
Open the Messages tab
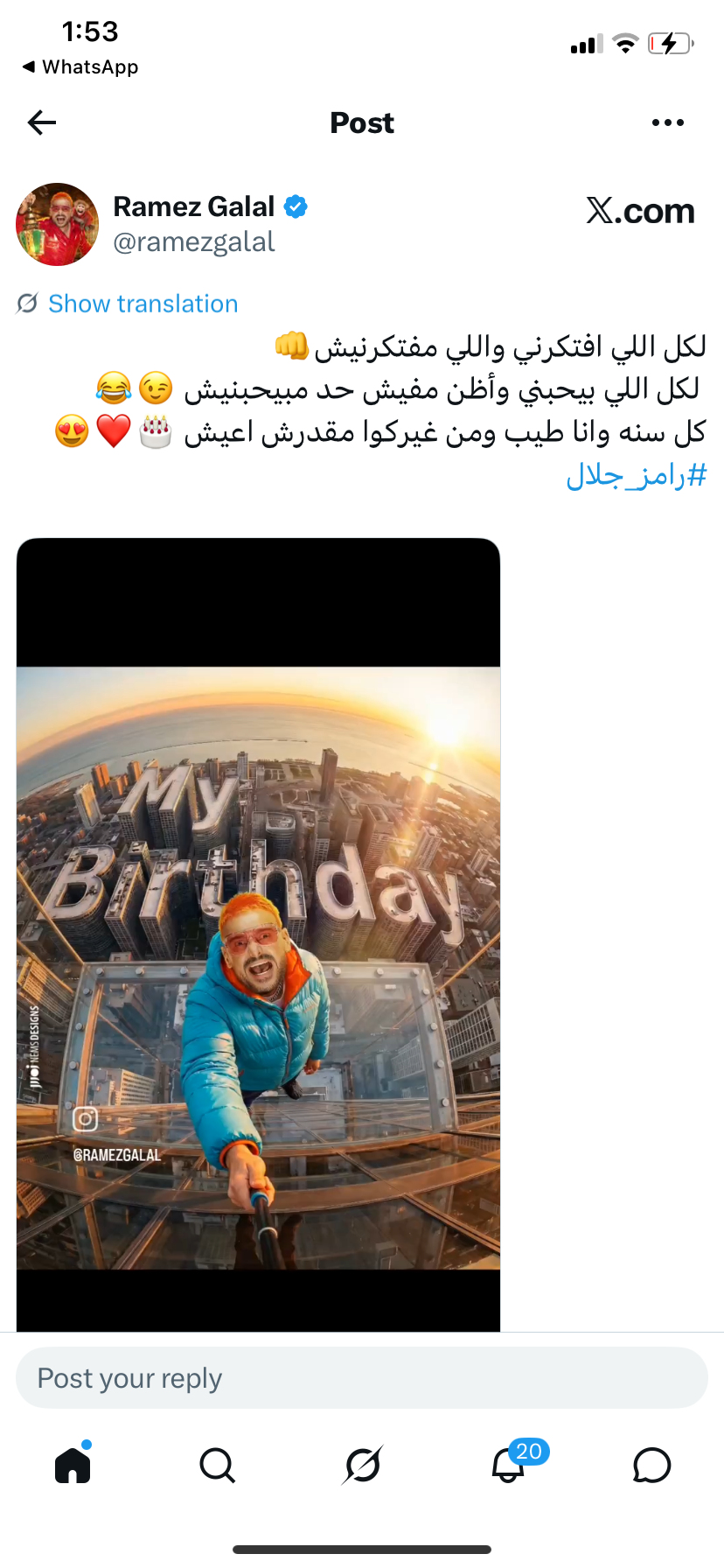click(x=651, y=1465)
